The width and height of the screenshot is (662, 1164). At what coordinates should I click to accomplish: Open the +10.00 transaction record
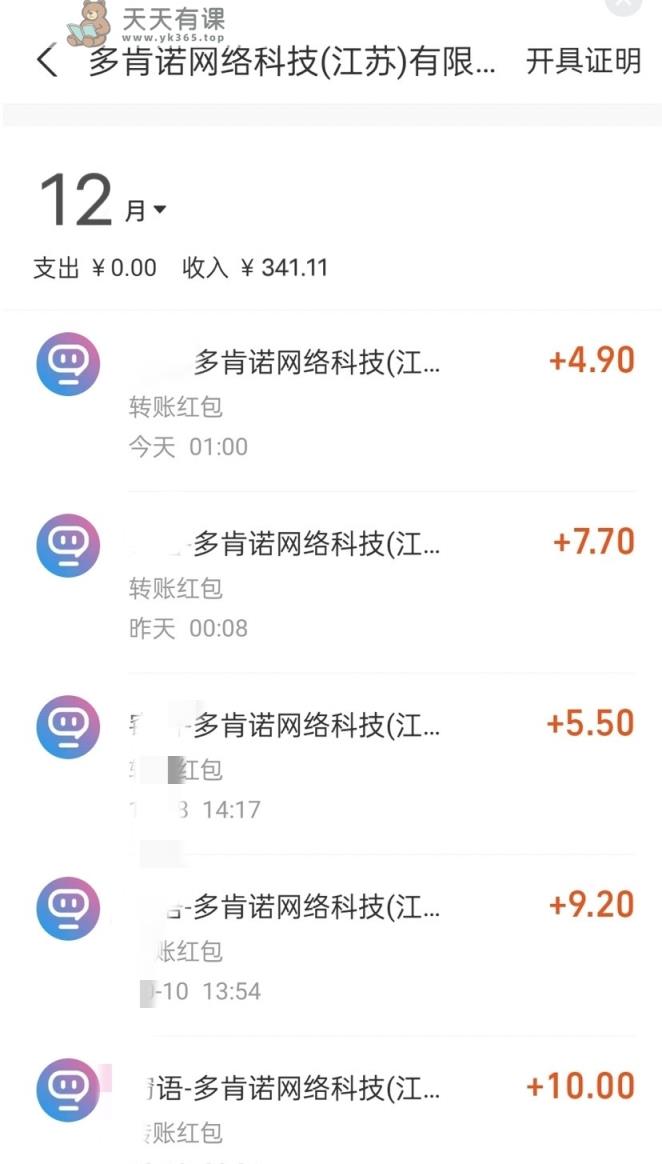[331, 1101]
